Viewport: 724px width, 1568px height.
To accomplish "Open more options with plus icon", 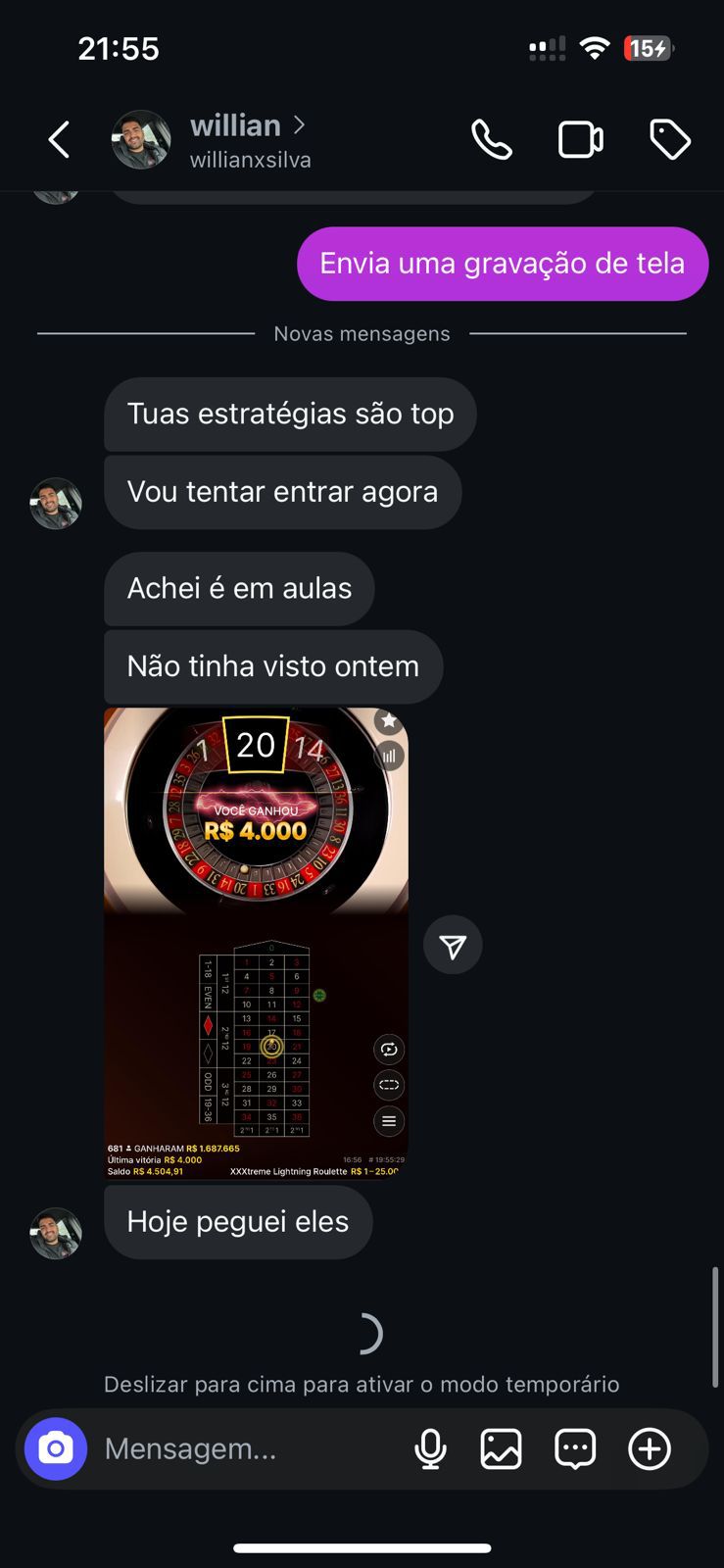I will click(649, 1448).
